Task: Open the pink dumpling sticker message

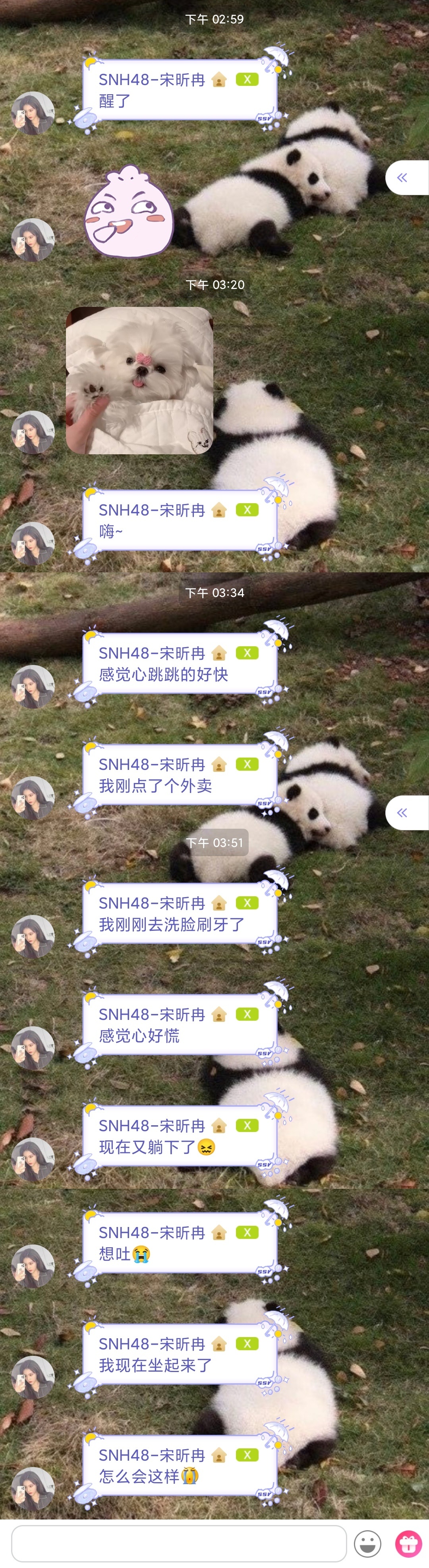Action: 128,211
